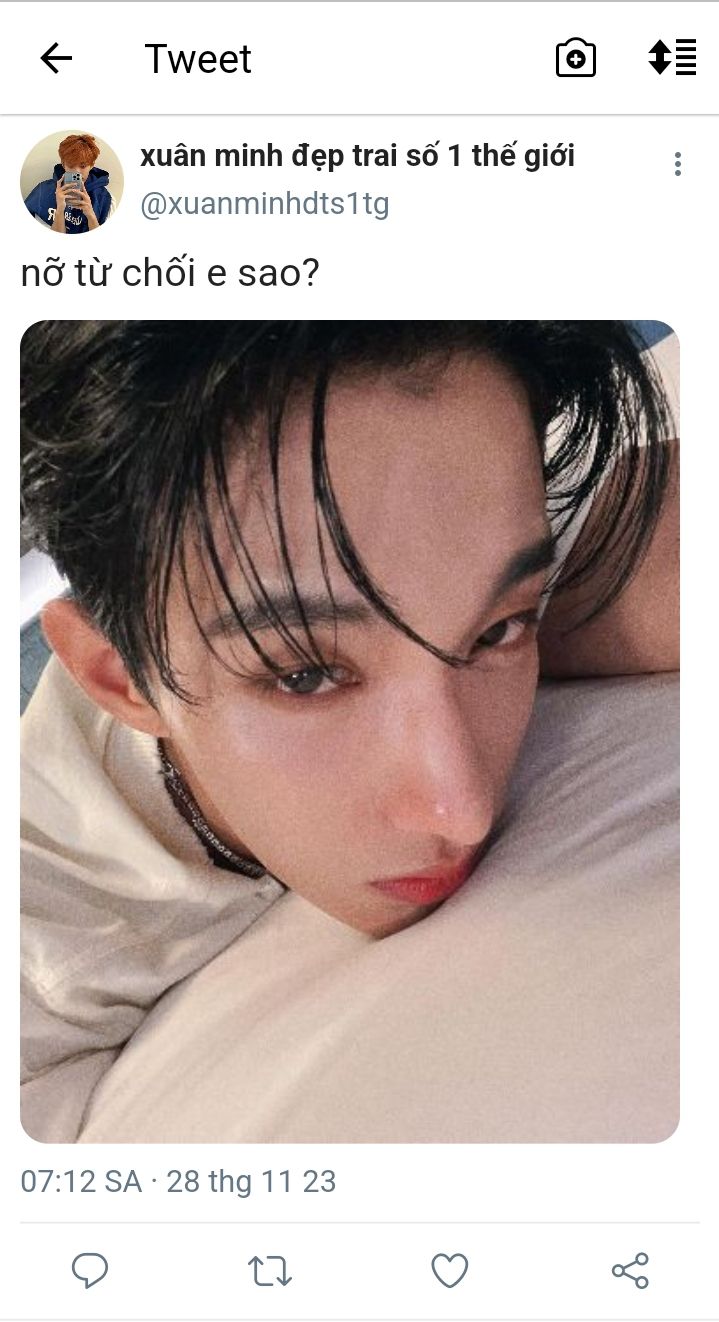
Task: Like the tweet with the heart icon
Action: point(449,1270)
